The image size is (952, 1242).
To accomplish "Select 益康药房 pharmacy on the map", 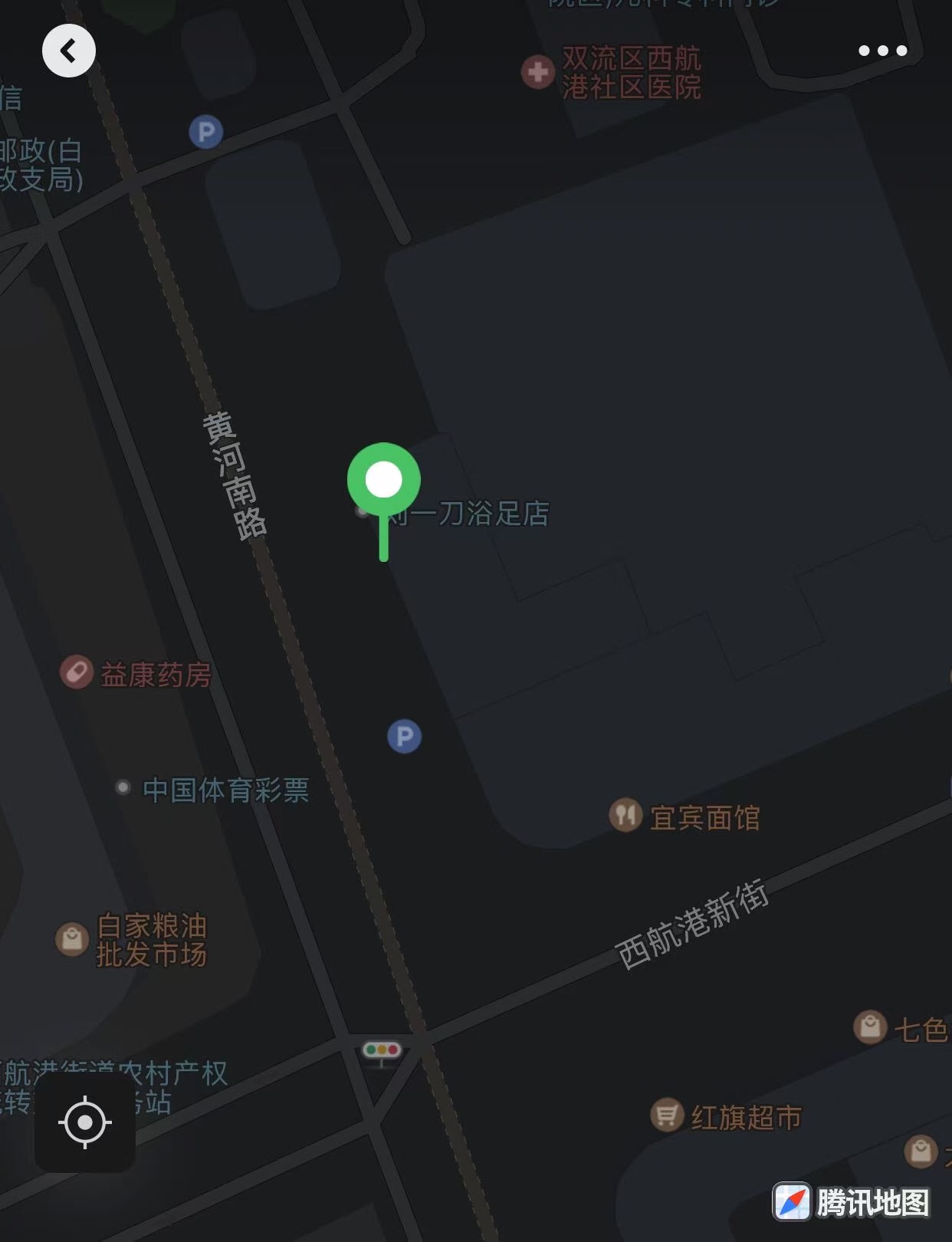I will click(77, 673).
